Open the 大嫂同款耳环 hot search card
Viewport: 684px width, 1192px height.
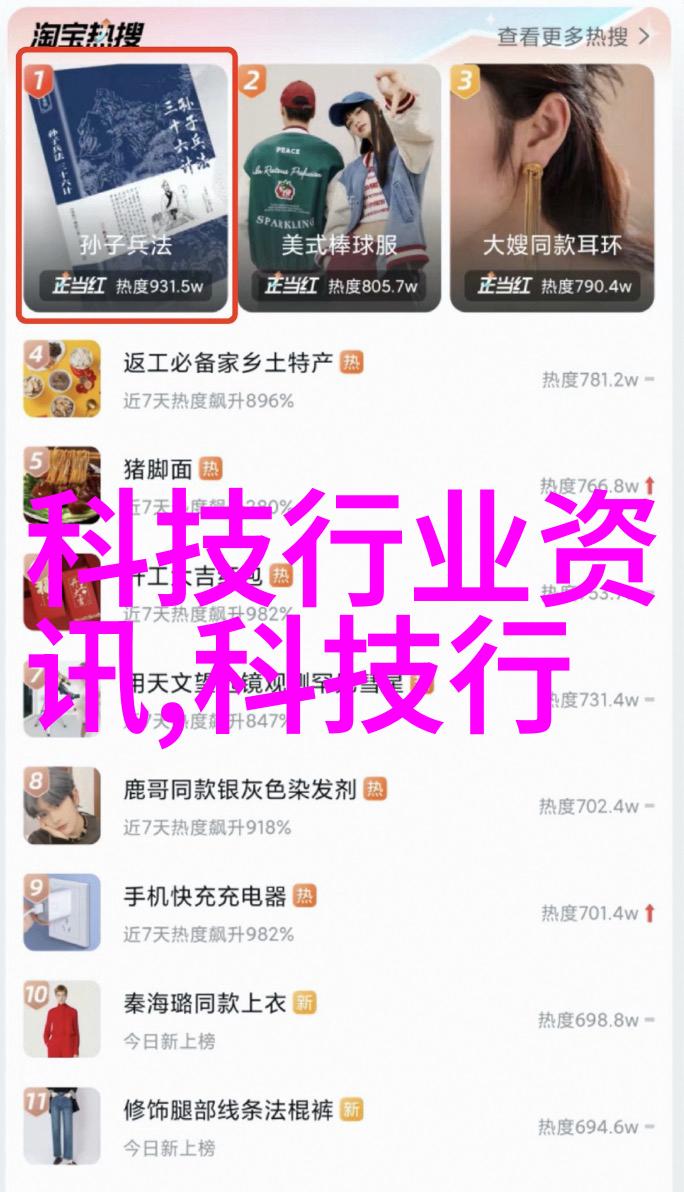pyautogui.click(x=552, y=186)
